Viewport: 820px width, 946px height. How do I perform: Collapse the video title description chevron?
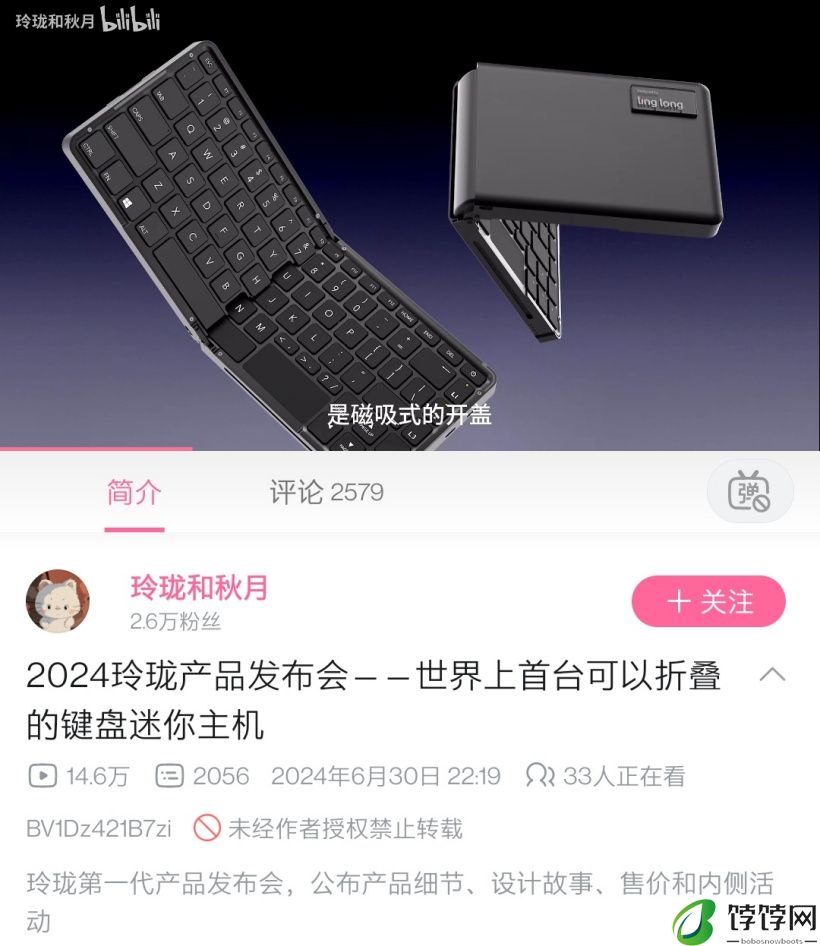point(772,674)
